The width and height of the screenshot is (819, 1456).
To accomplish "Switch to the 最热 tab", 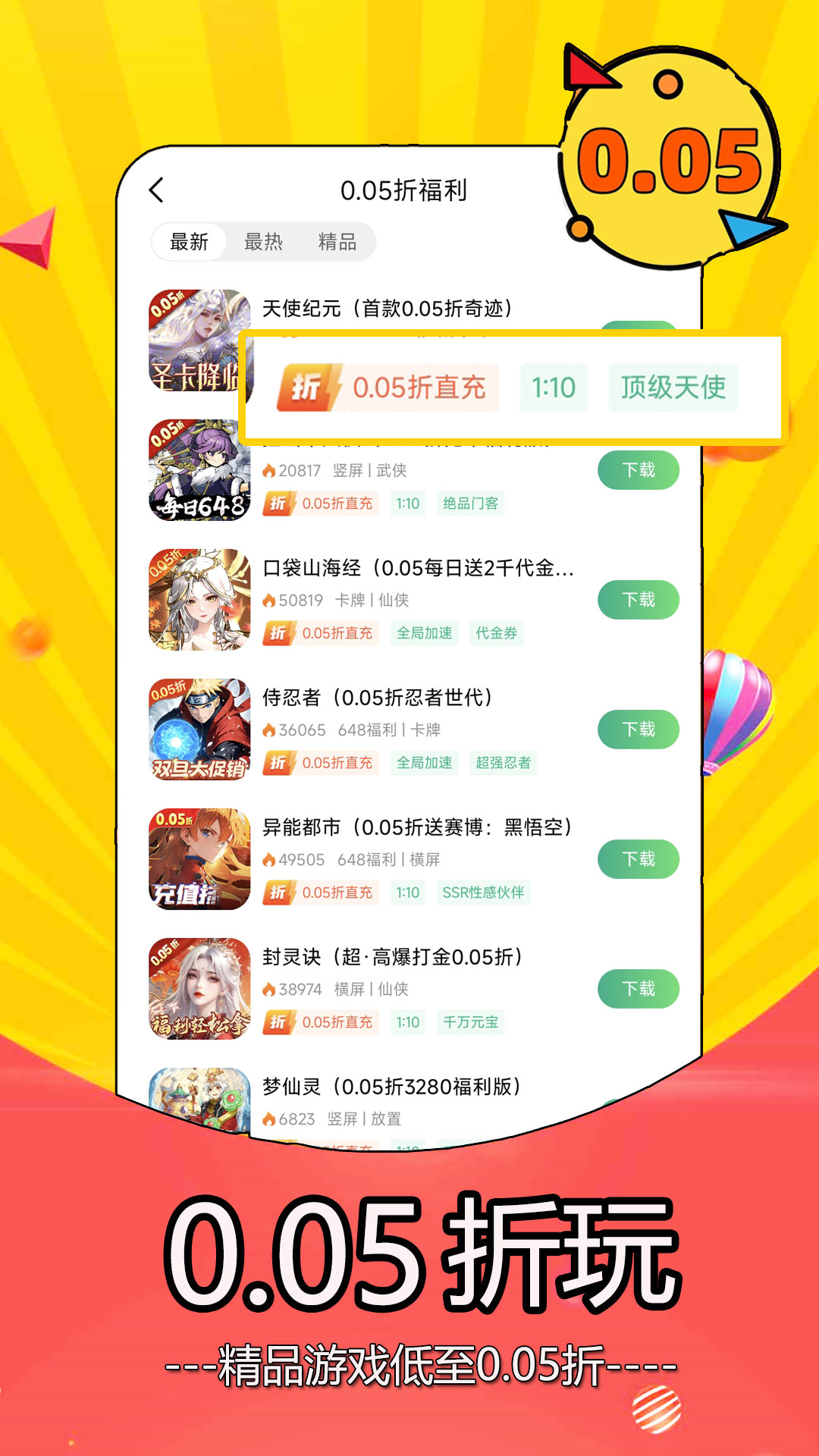I will click(x=264, y=241).
